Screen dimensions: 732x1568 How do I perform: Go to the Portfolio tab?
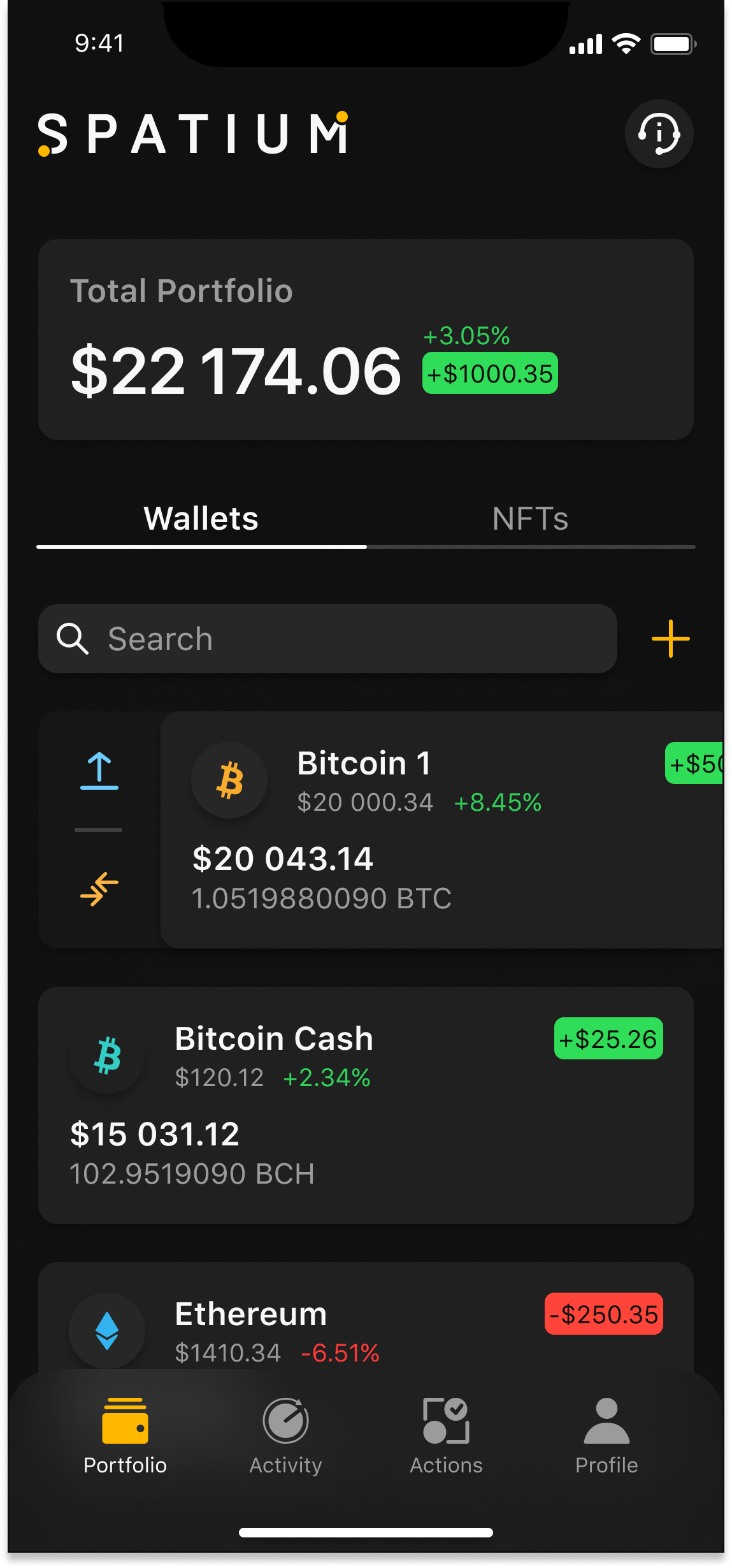pos(125,1435)
